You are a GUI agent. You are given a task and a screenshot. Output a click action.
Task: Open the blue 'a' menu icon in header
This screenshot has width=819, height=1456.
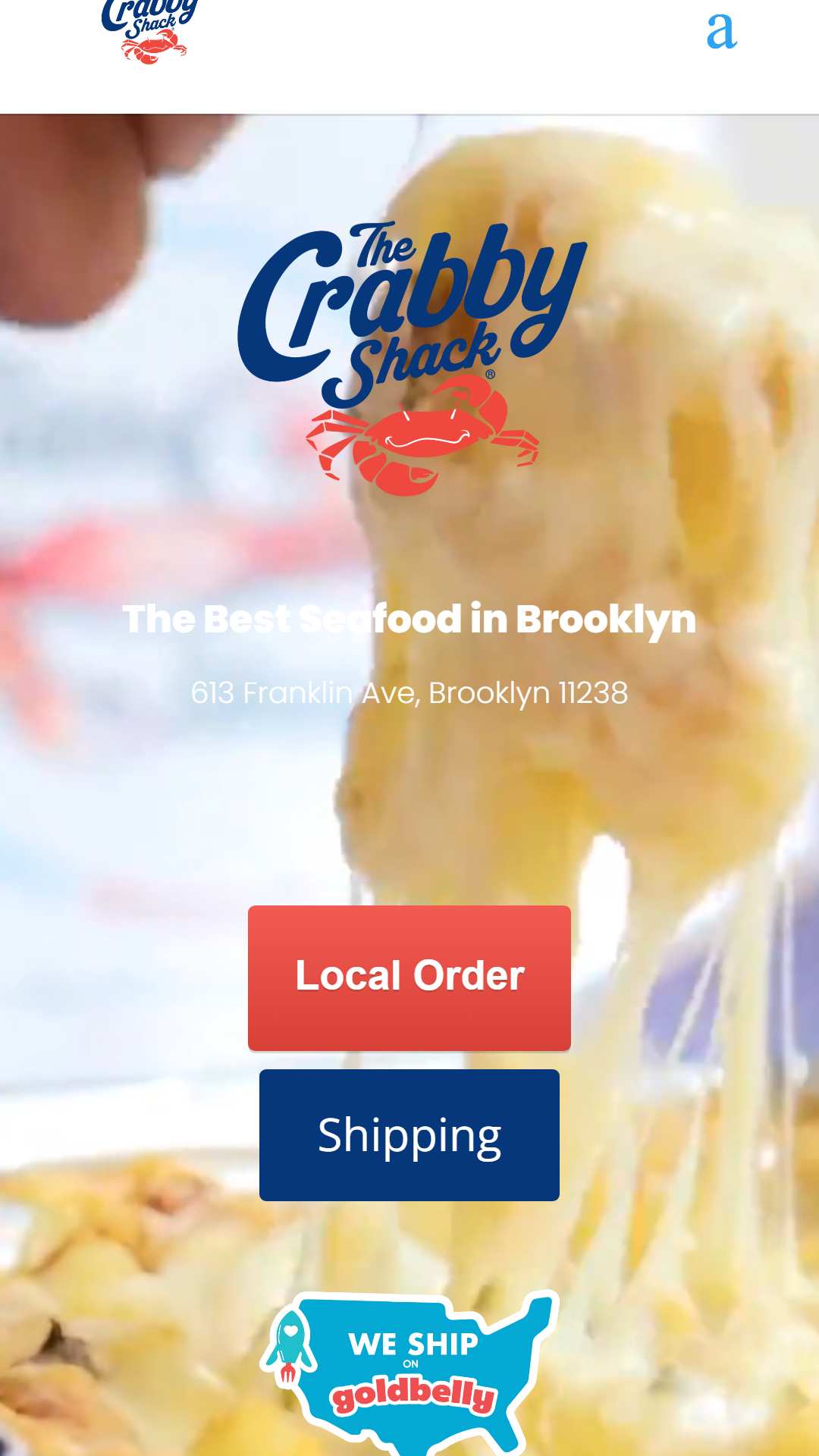(721, 31)
